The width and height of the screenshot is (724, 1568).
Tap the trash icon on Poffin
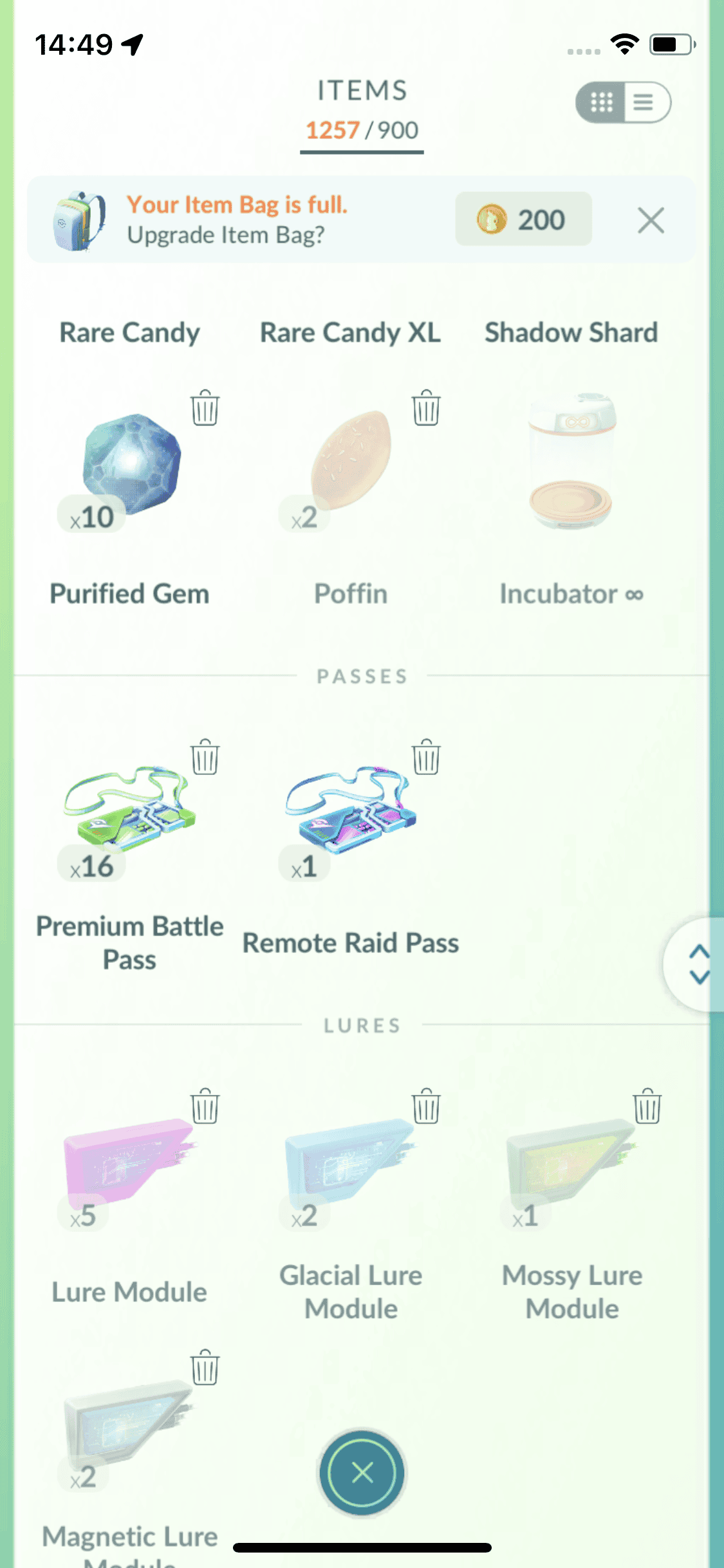tap(426, 408)
